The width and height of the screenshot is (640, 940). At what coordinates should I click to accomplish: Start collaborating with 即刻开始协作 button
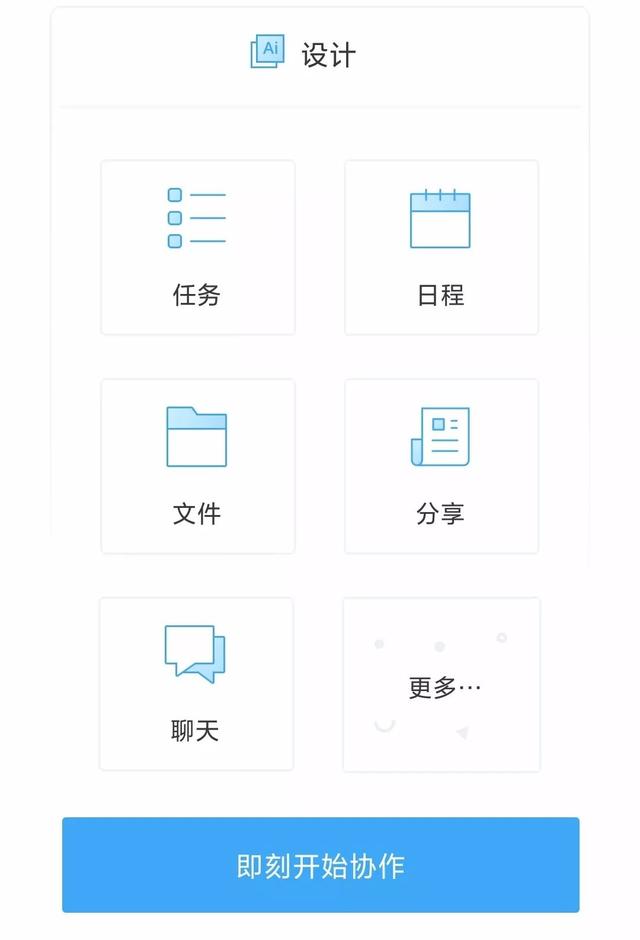[320, 865]
